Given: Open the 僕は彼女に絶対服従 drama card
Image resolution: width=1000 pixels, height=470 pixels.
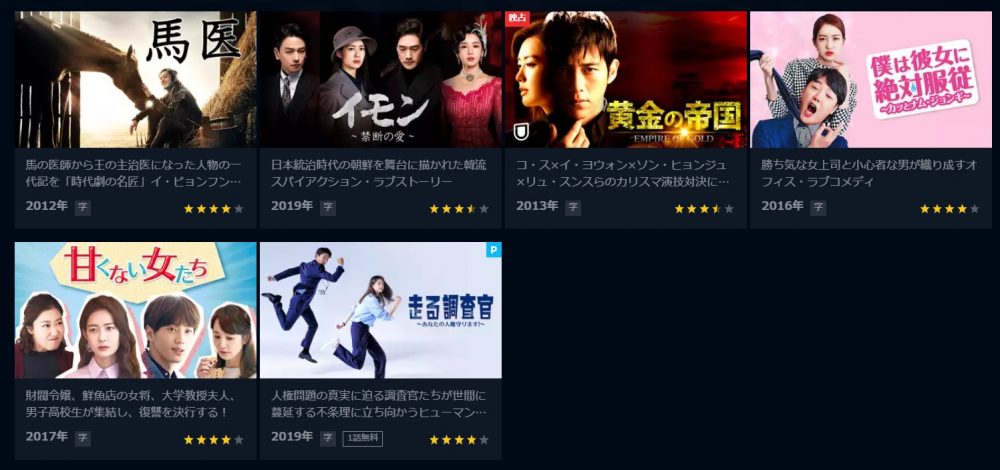Looking at the screenshot, I should point(871,80).
